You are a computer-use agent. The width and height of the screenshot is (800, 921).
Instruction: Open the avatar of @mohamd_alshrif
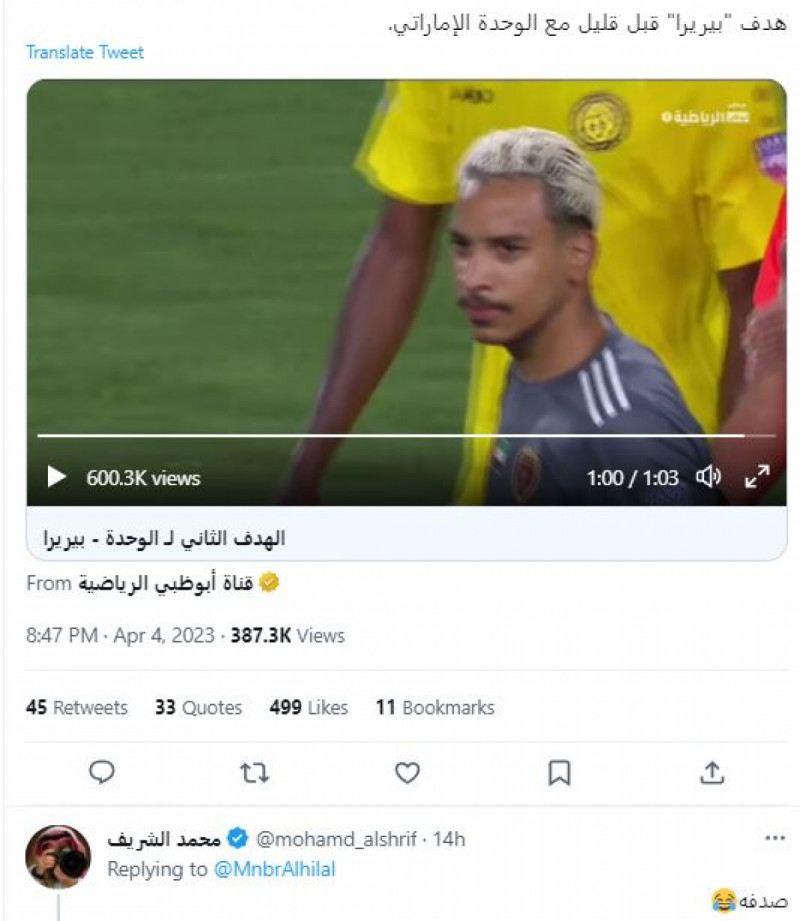click(x=58, y=856)
